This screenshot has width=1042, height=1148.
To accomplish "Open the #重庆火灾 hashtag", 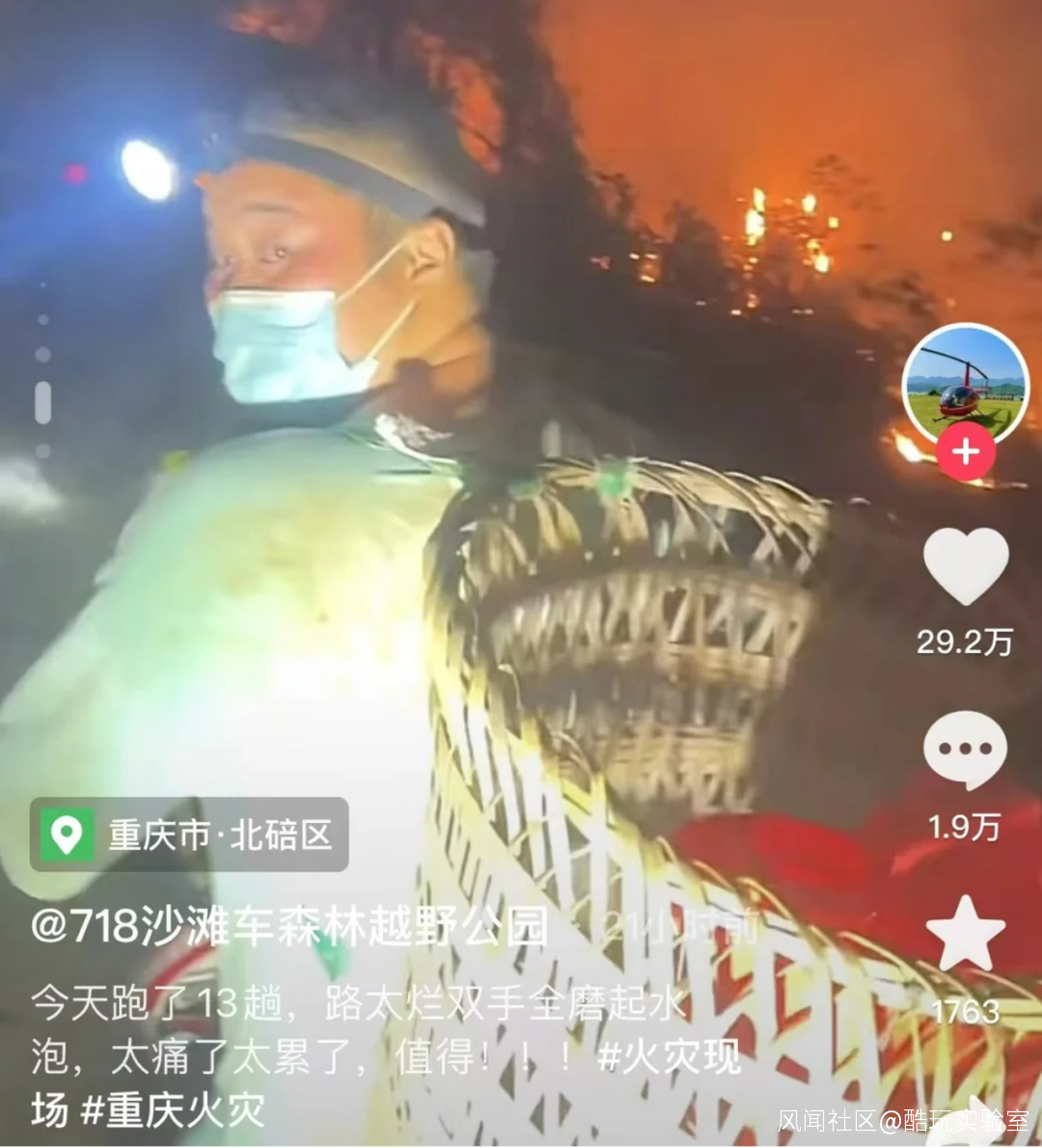I will point(174,1109).
